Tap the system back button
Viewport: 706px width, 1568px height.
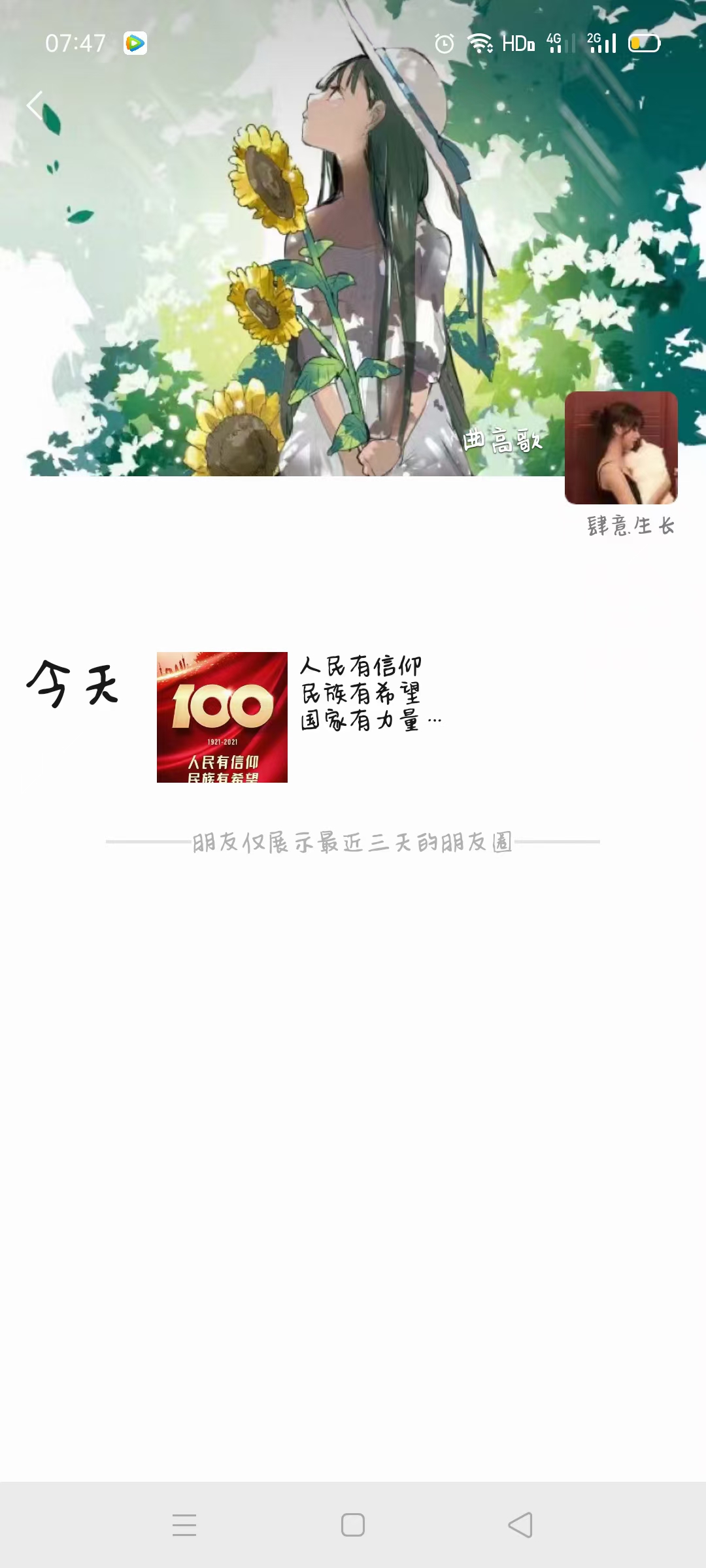[x=521, y=1525]
